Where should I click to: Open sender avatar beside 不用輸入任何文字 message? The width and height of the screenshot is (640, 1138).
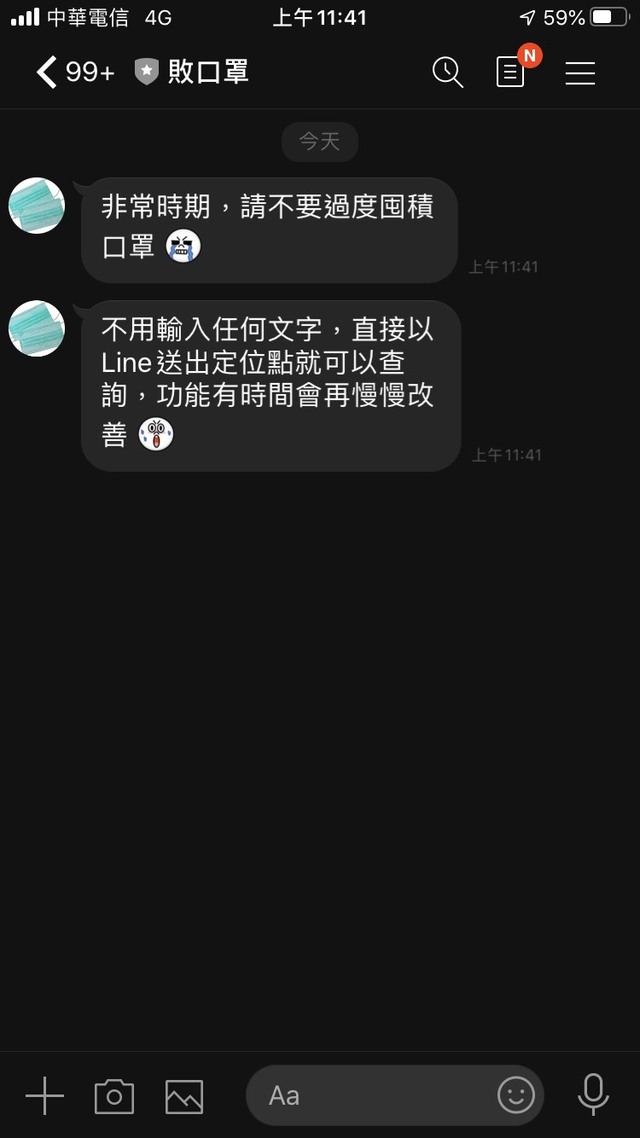click(x=37, y=328)
